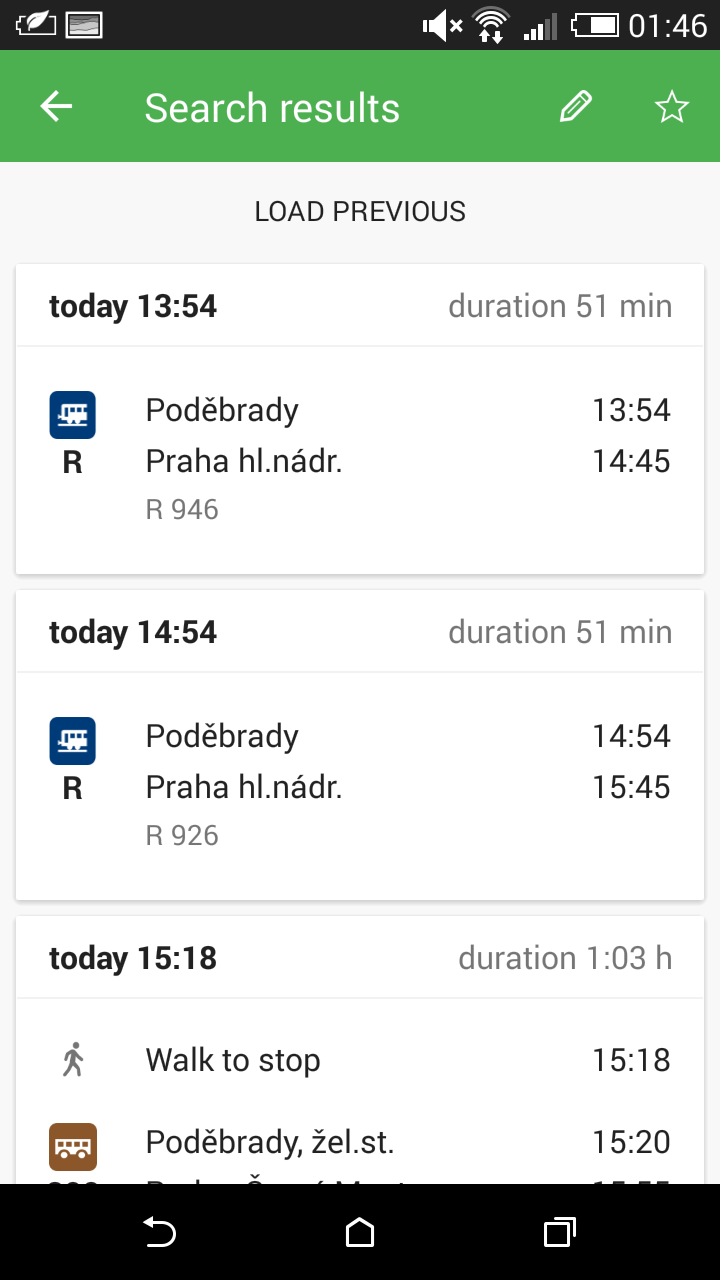
Task: Open the 14:54 connection with train R 926
Action: coord(360,745)
